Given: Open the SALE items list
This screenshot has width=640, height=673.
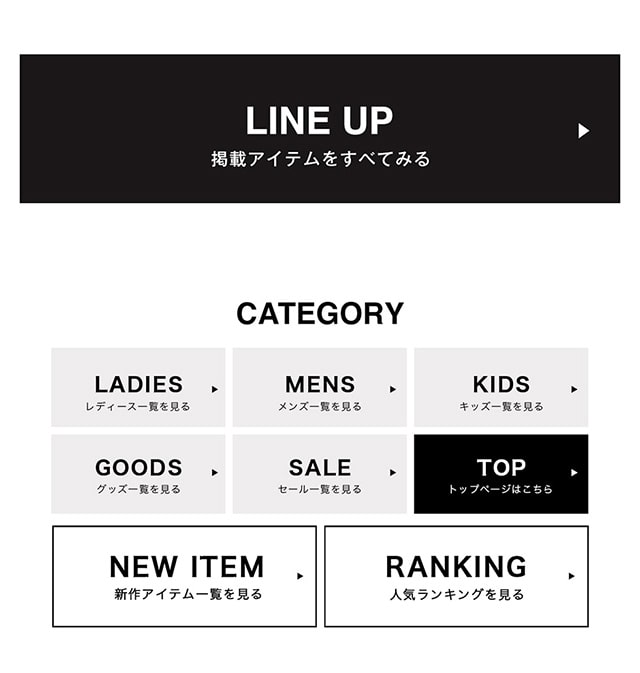Looking at the screenshot, I should [319, 473].
